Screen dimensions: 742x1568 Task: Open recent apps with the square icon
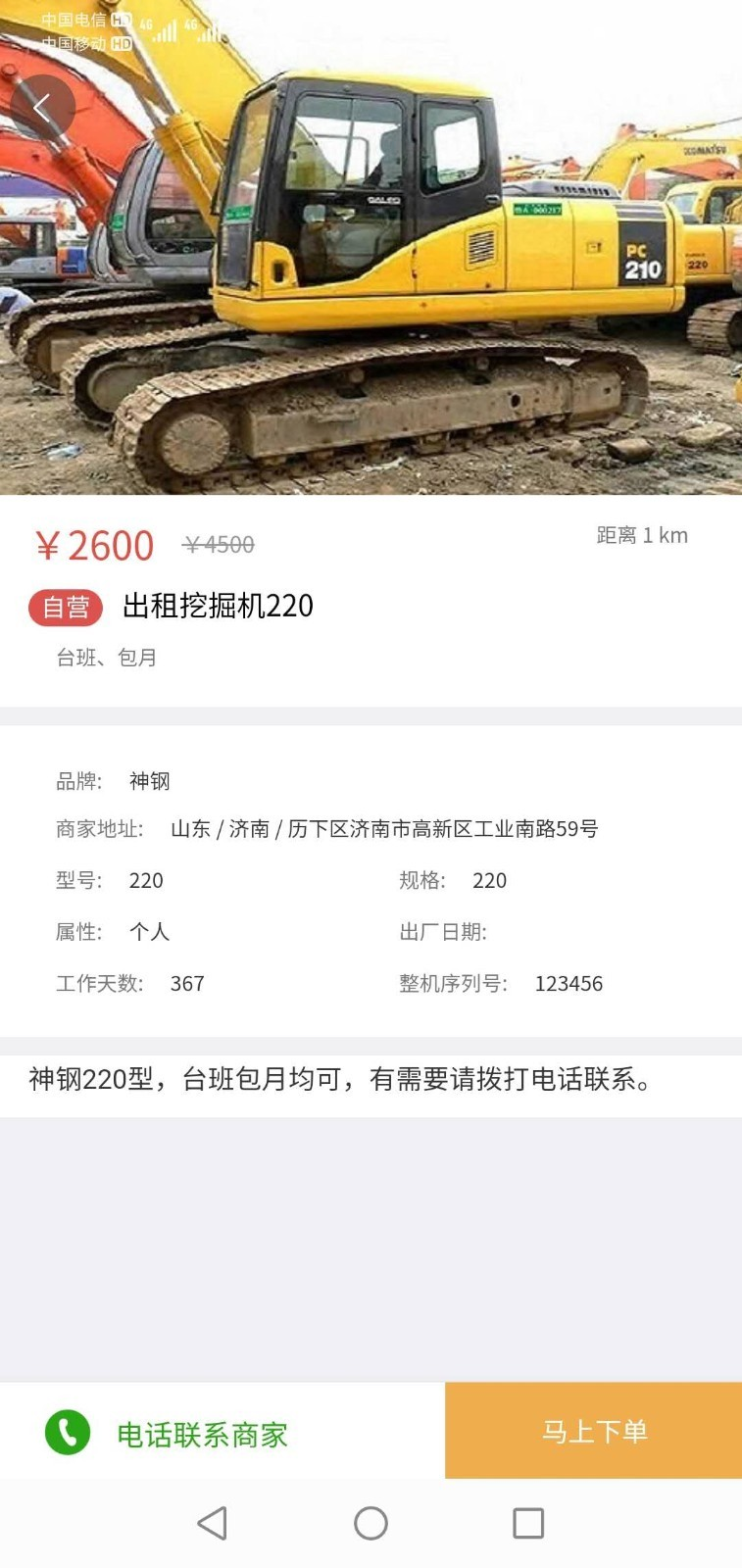[527, 1524]
